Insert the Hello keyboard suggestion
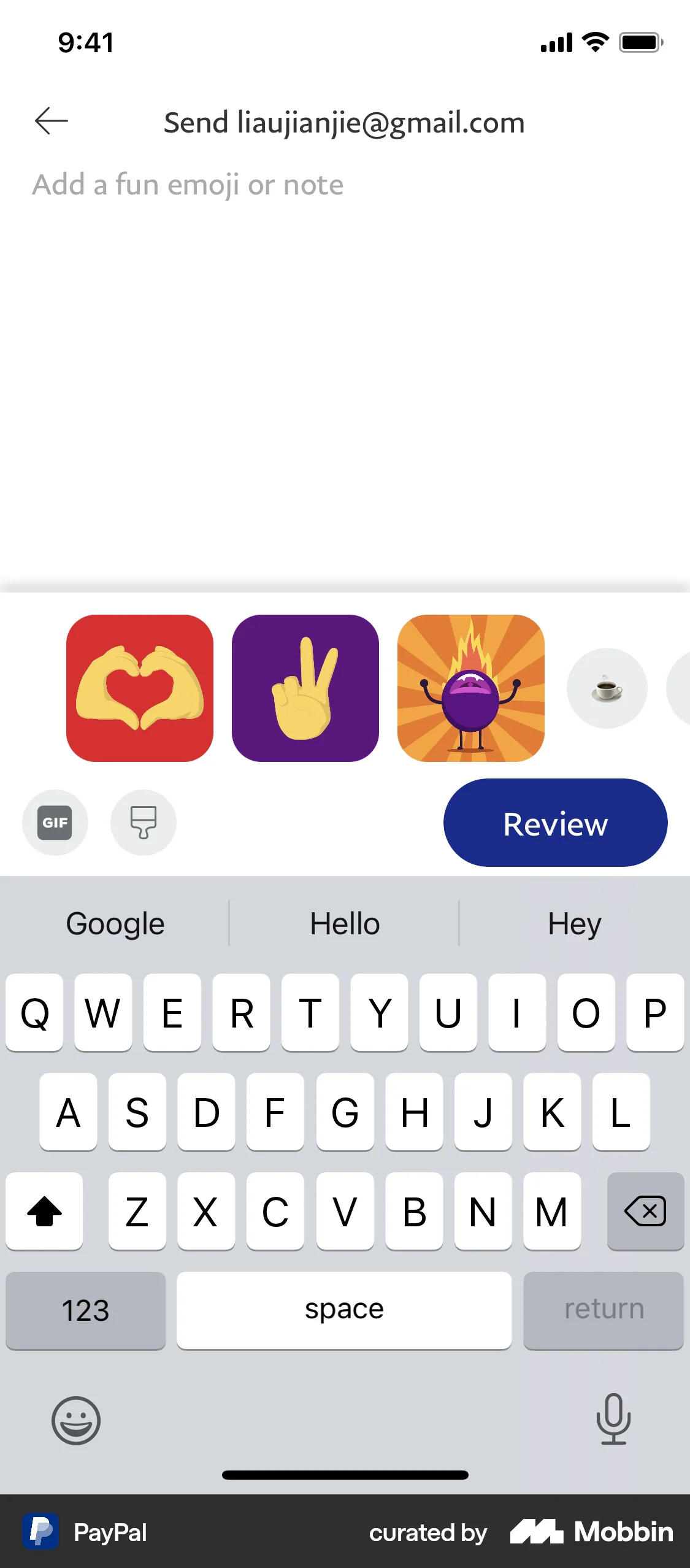The image size is (690, 1568). [x=345, y=924]
